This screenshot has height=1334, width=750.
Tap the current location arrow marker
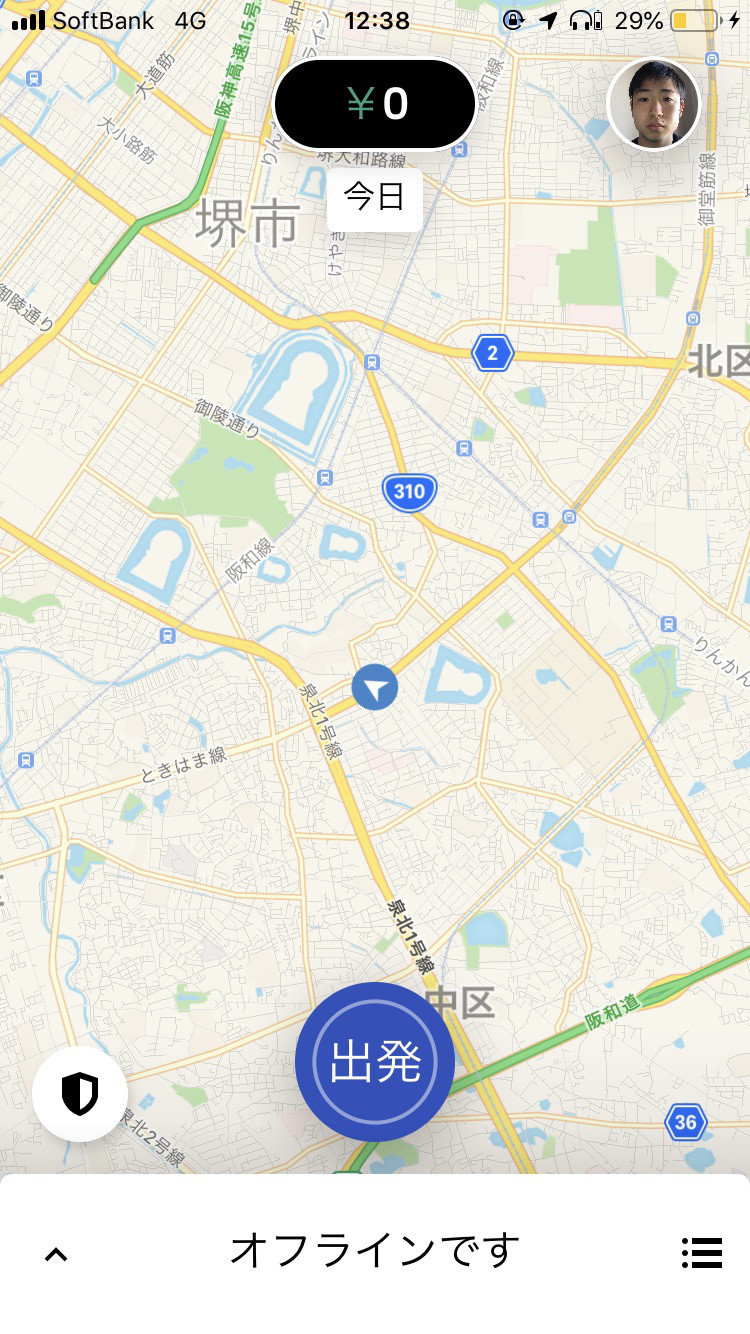point(375,687)
